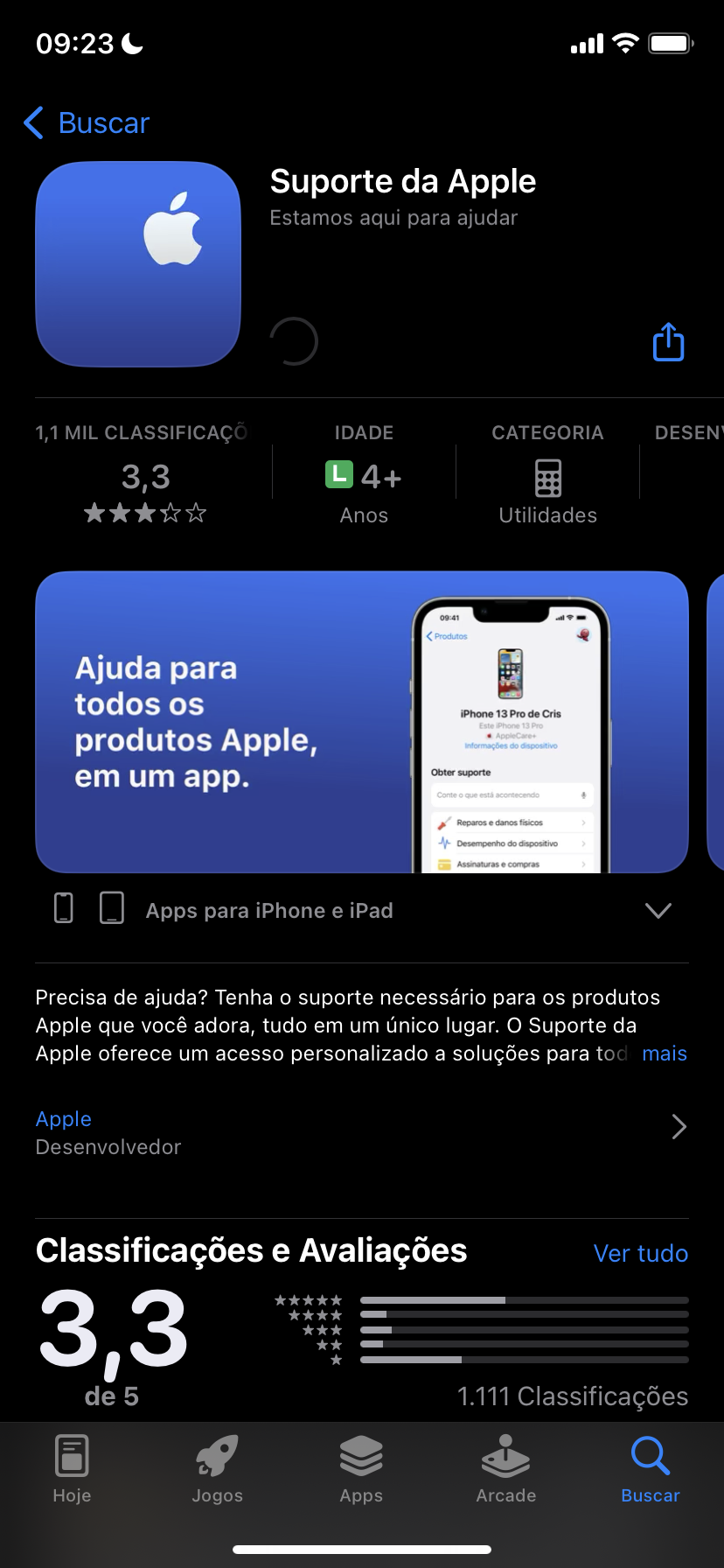Open the 3,3 star ratings summary
The width and height of the screenshot is (724, 1568).
click(x=145, y=477)
